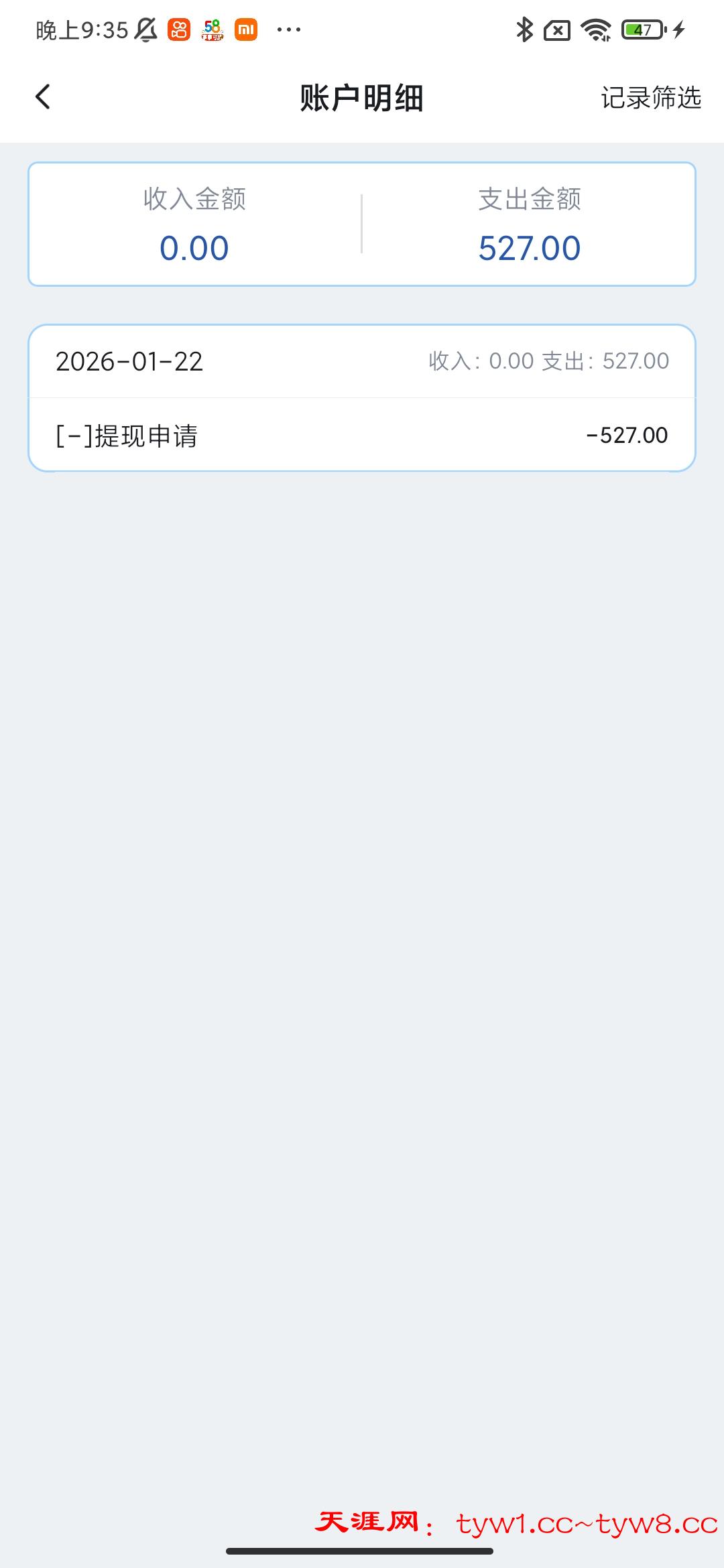This screenshot has height=1568, width=724.
Task: Tap the 支出金额 expense amount 527.00
Action: [x=532, y=247]
